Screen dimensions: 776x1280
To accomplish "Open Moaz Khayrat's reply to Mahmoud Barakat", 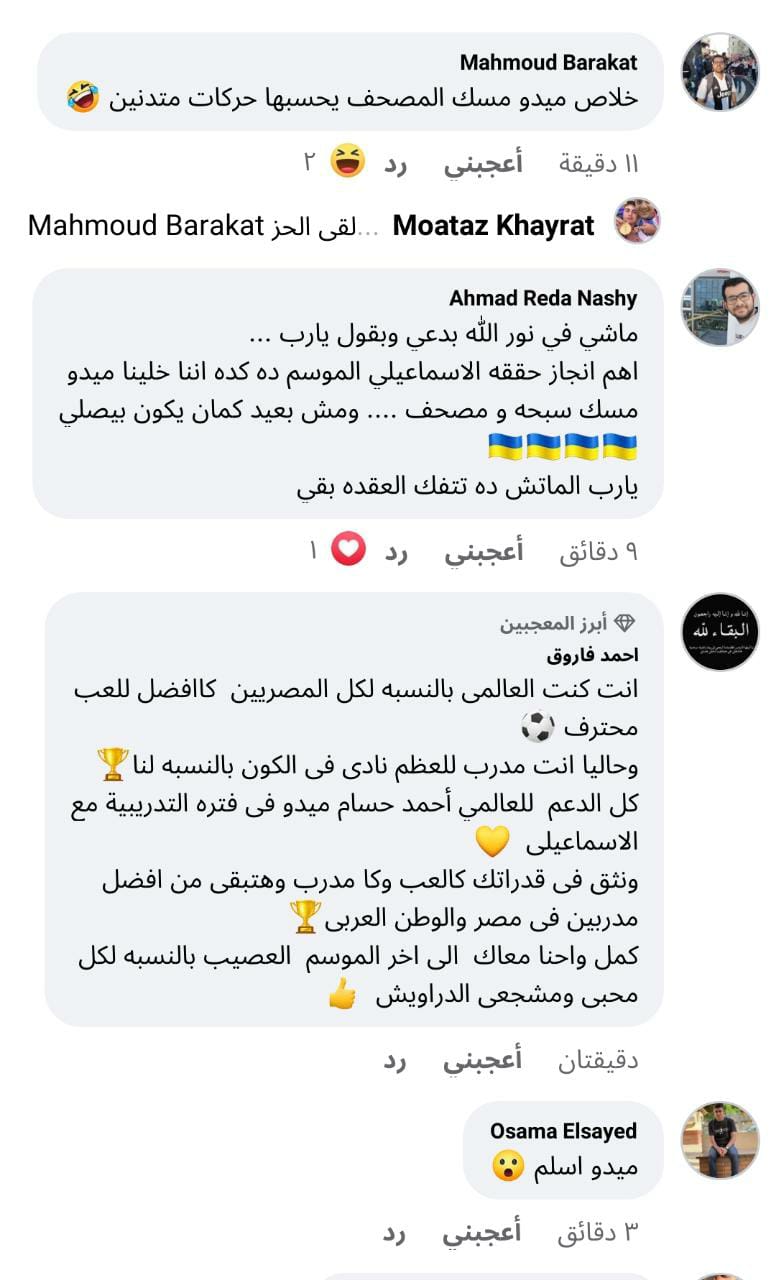I will pyautogui.click(x=494, y=226).
